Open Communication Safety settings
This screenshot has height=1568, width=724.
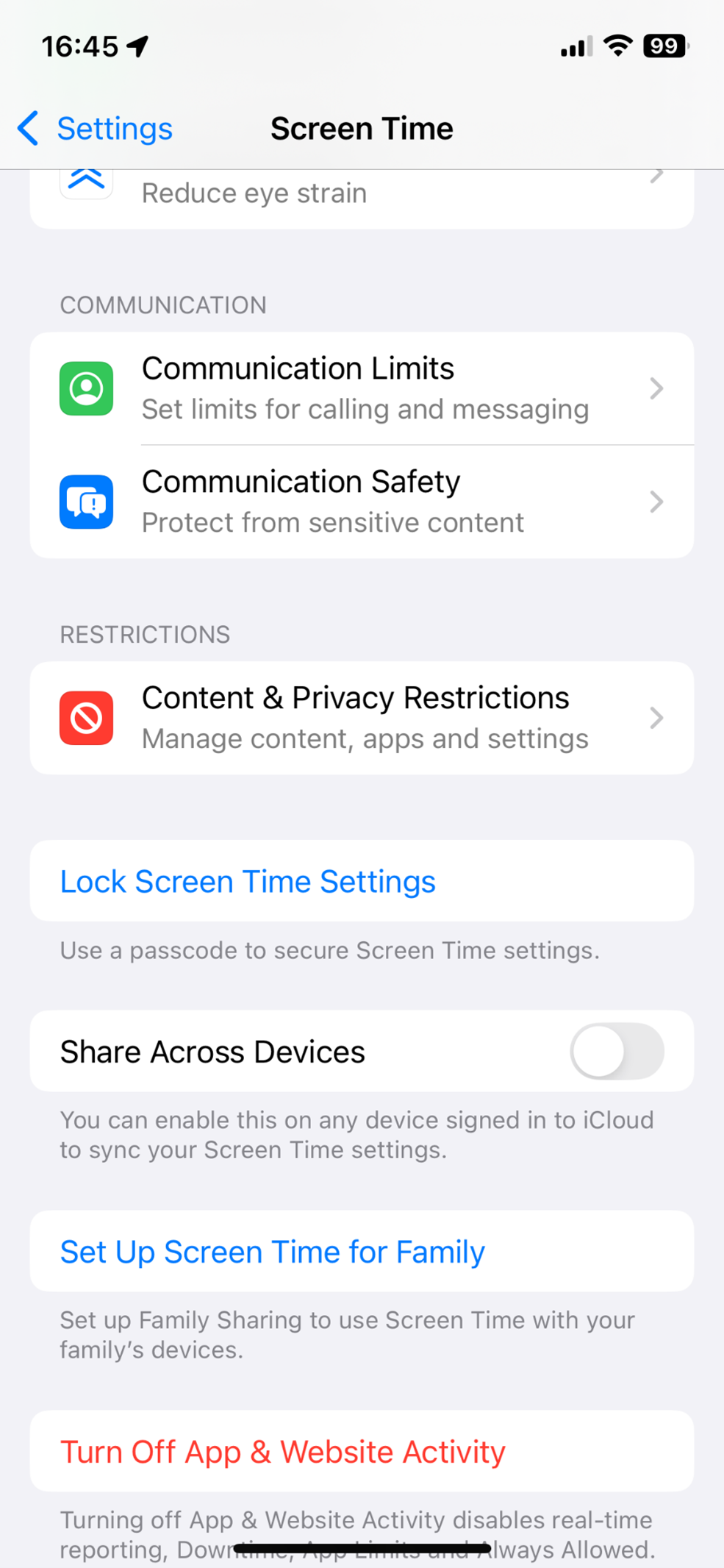coord(362,502)
